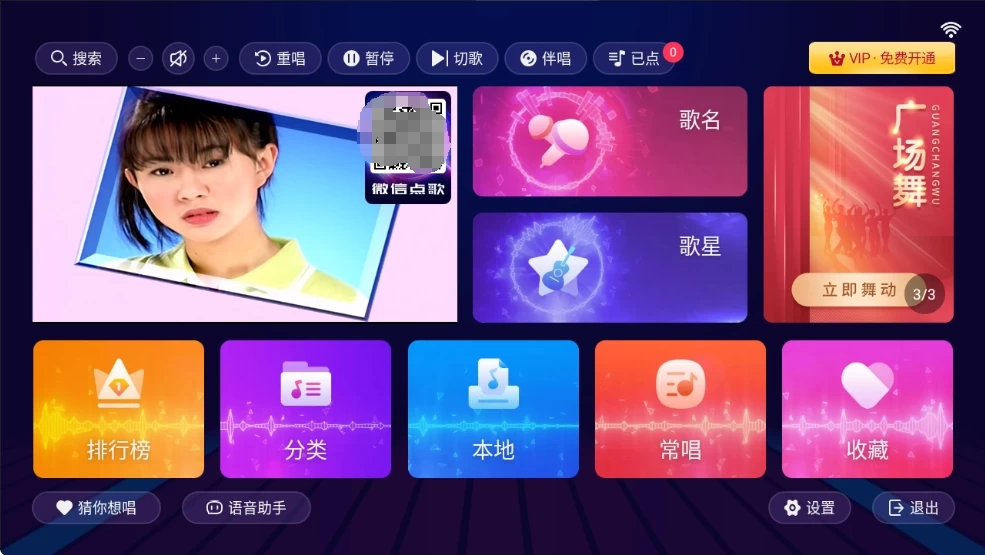
Task: Toggle the mute speaker icon
Action: point(178,59)
